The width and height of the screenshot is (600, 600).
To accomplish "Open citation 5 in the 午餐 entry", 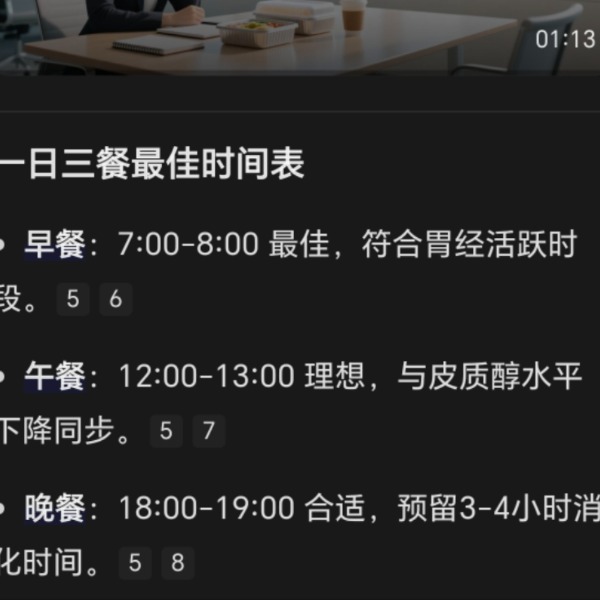I will tap(165, 431).
